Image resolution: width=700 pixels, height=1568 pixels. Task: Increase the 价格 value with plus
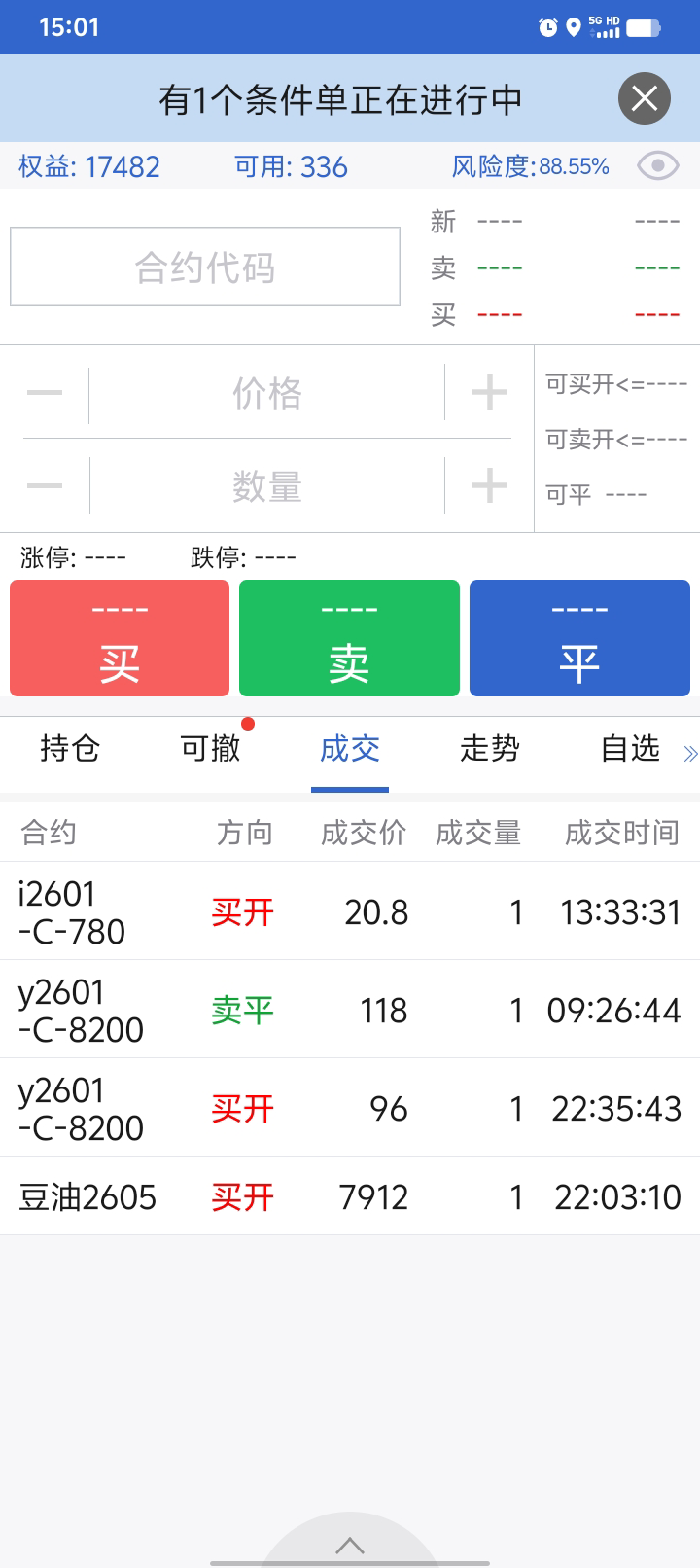pyautogui.click(x=489, y=393)
